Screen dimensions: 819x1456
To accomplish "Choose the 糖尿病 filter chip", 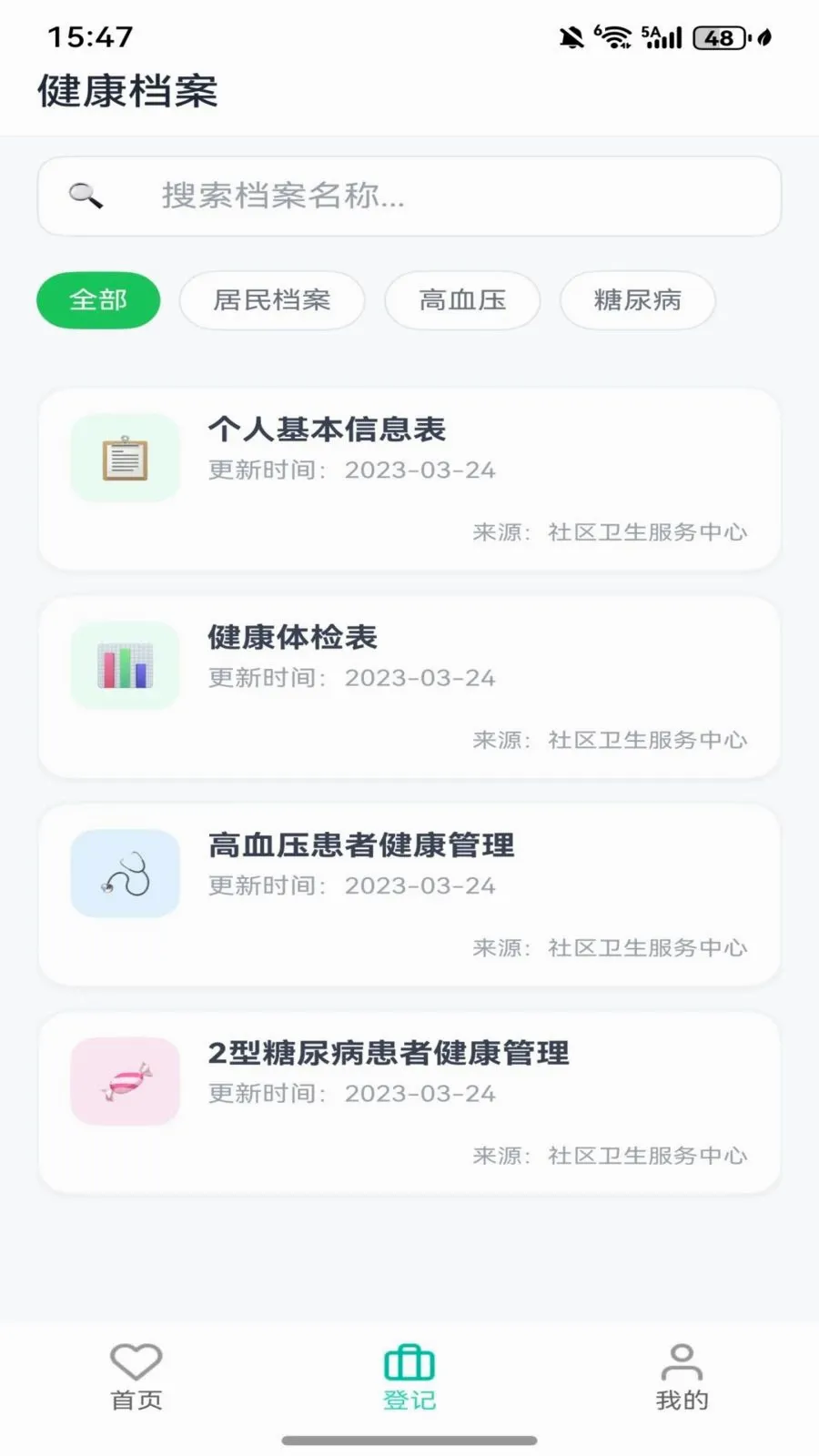I will pos(637,299).
